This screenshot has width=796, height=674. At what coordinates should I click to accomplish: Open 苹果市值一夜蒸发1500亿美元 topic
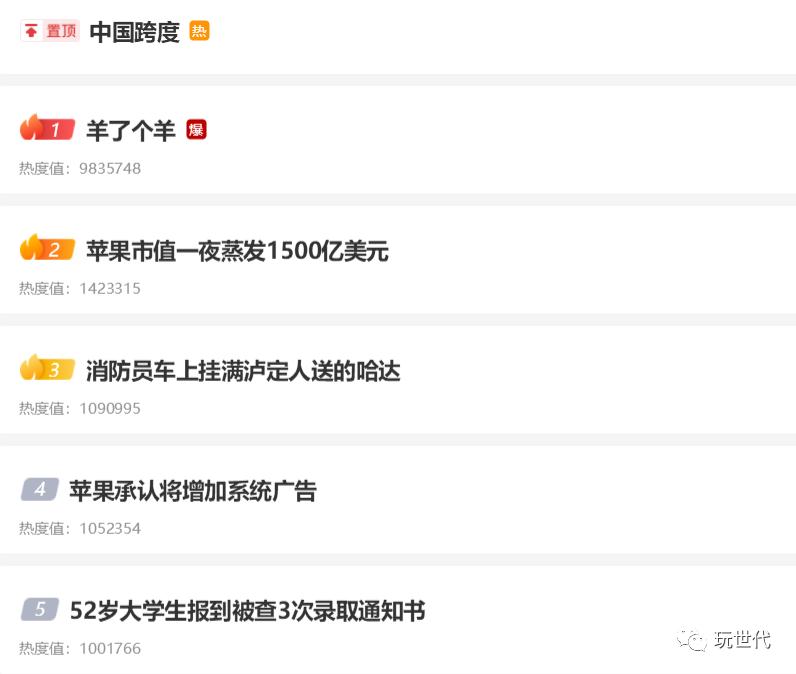238,251
